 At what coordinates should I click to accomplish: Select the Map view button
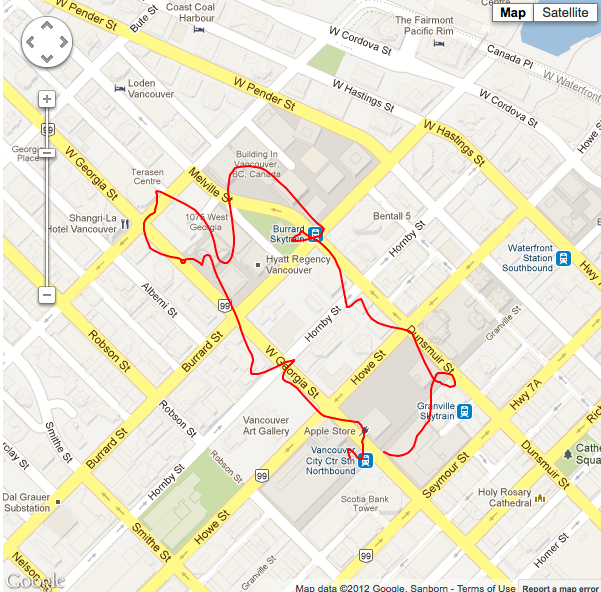pos(513,13)
